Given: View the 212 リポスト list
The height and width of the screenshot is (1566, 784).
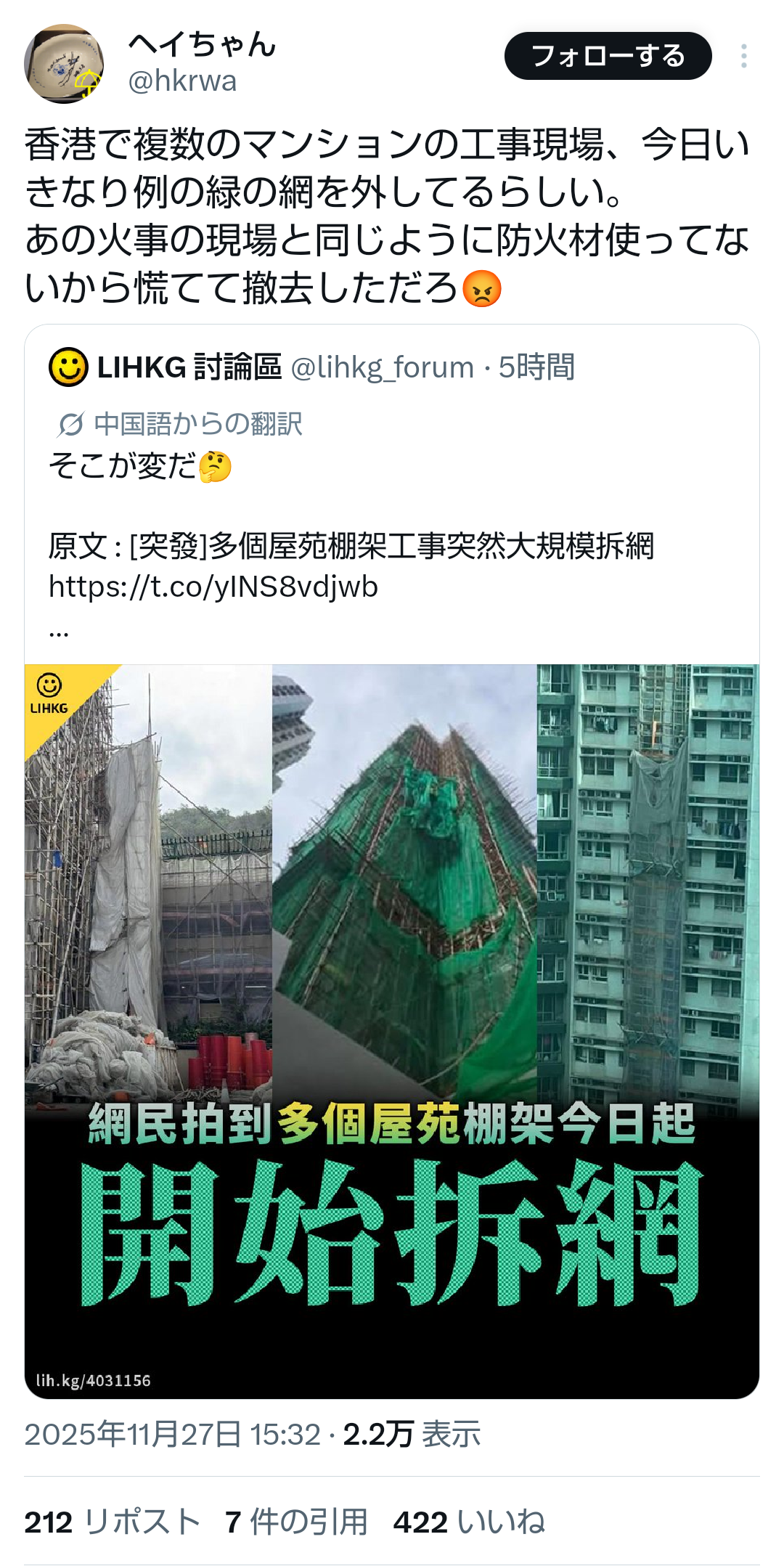Looking at the screenshot, I should point(113,1522).
